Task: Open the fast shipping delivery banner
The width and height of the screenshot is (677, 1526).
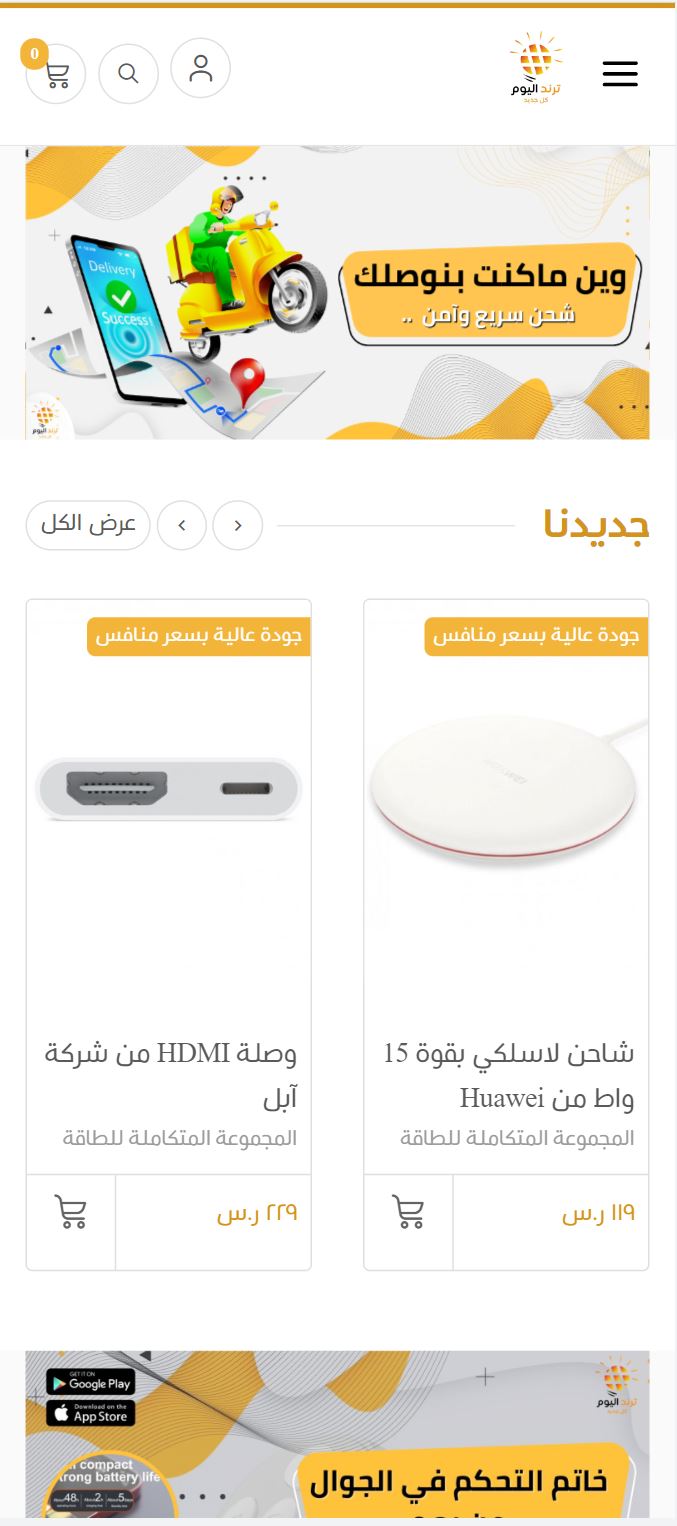Action: [x=338, y=293]
